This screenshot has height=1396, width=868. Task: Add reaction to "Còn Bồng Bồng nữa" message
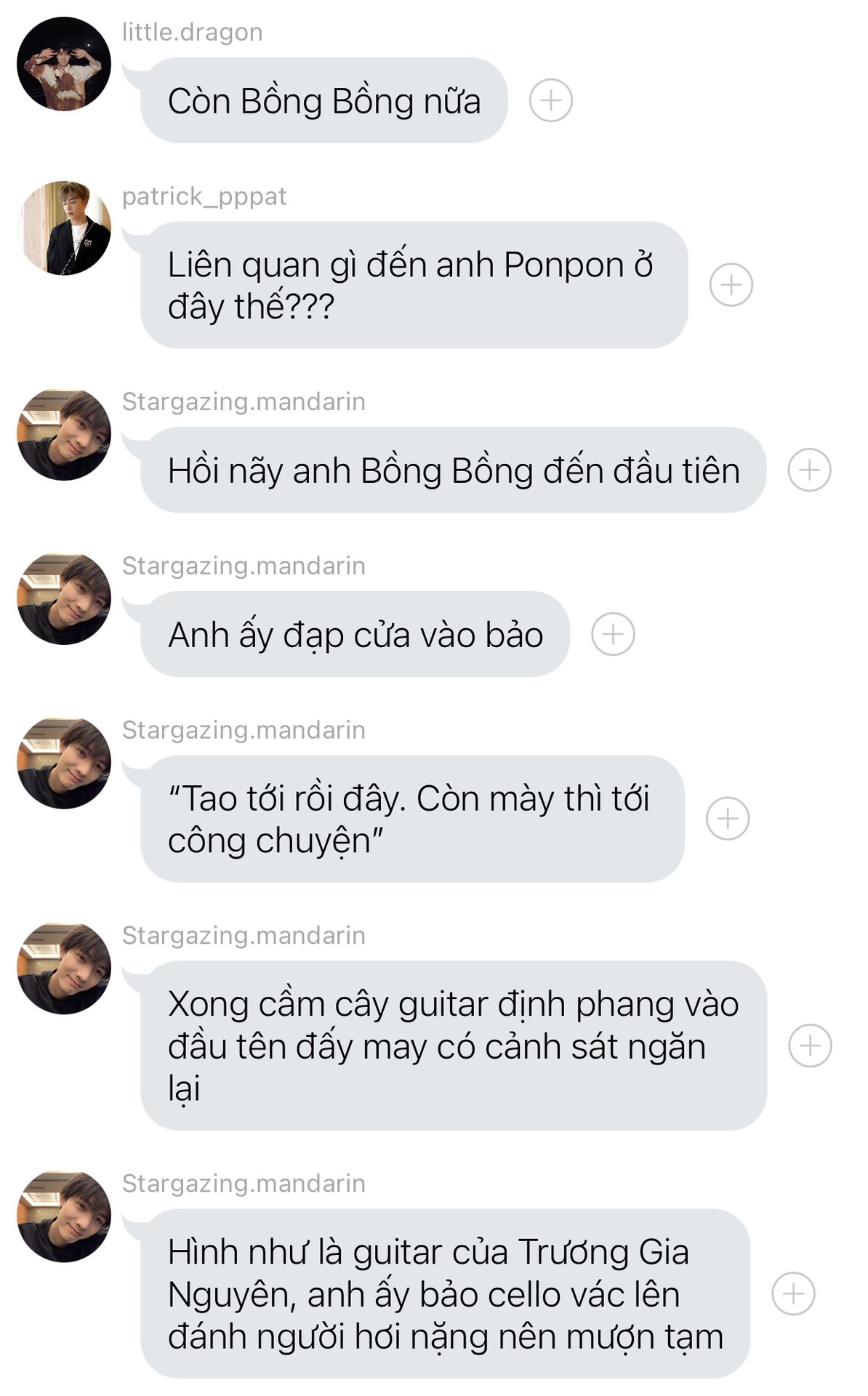[550, 100]
